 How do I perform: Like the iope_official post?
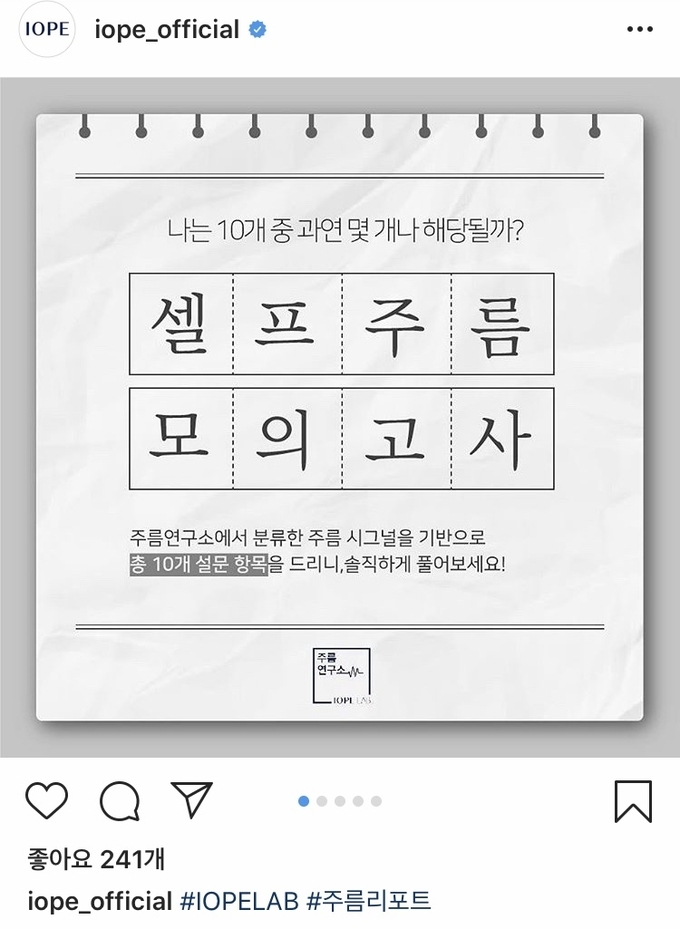[x=46, y=801]
